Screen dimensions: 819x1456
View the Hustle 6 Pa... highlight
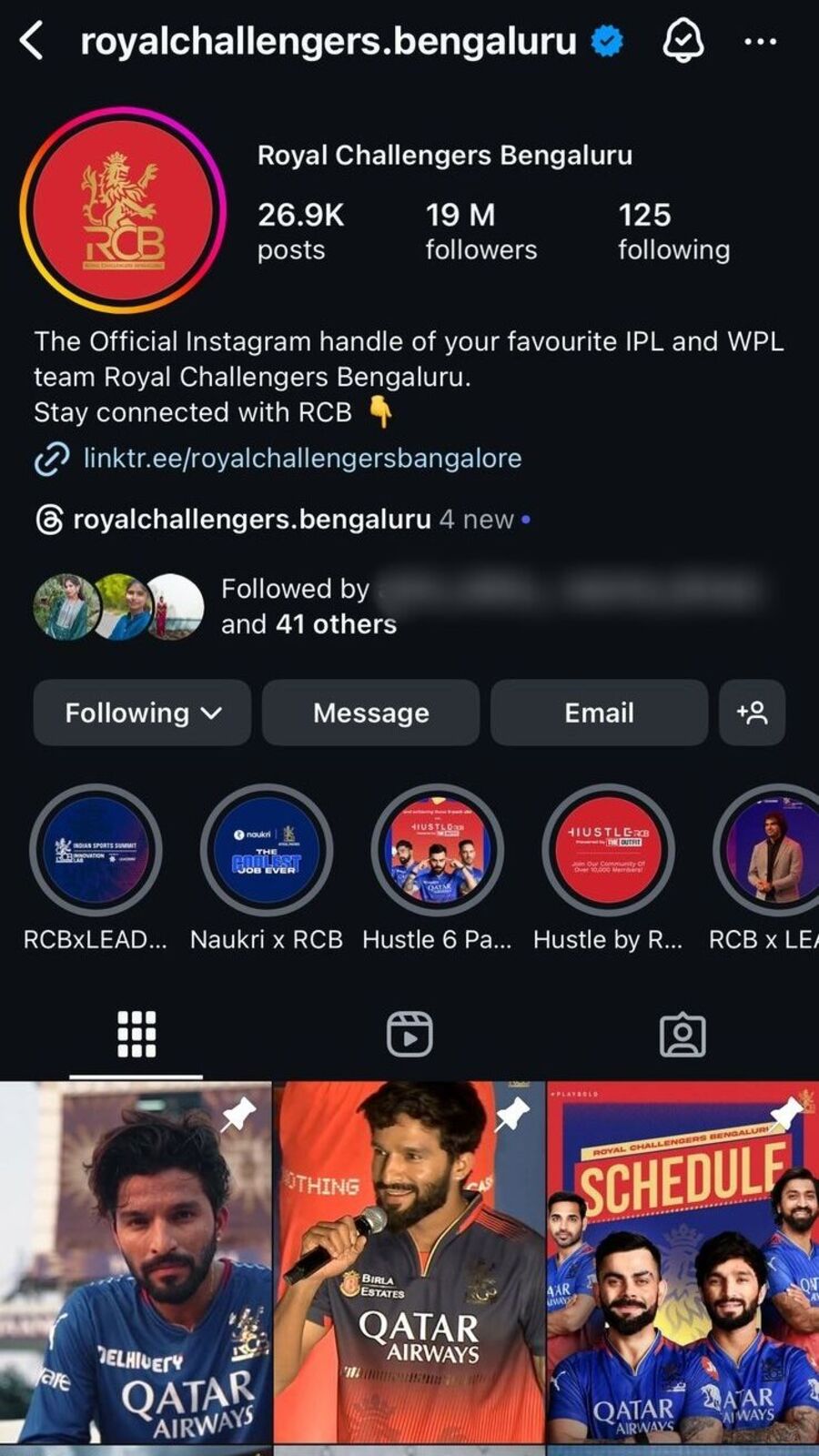click(438, 850)
